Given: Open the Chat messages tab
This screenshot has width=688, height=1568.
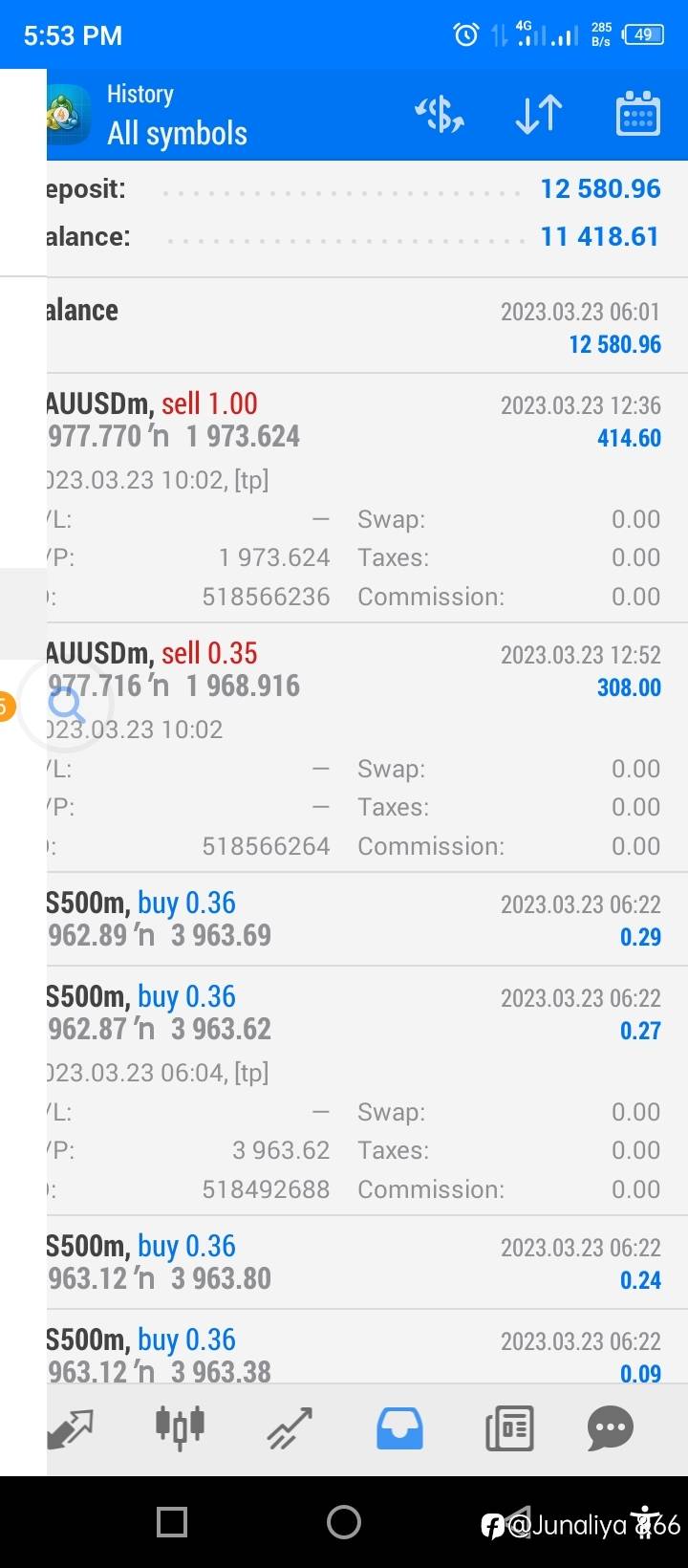Looking at the screenshot, I should 610,1428.
